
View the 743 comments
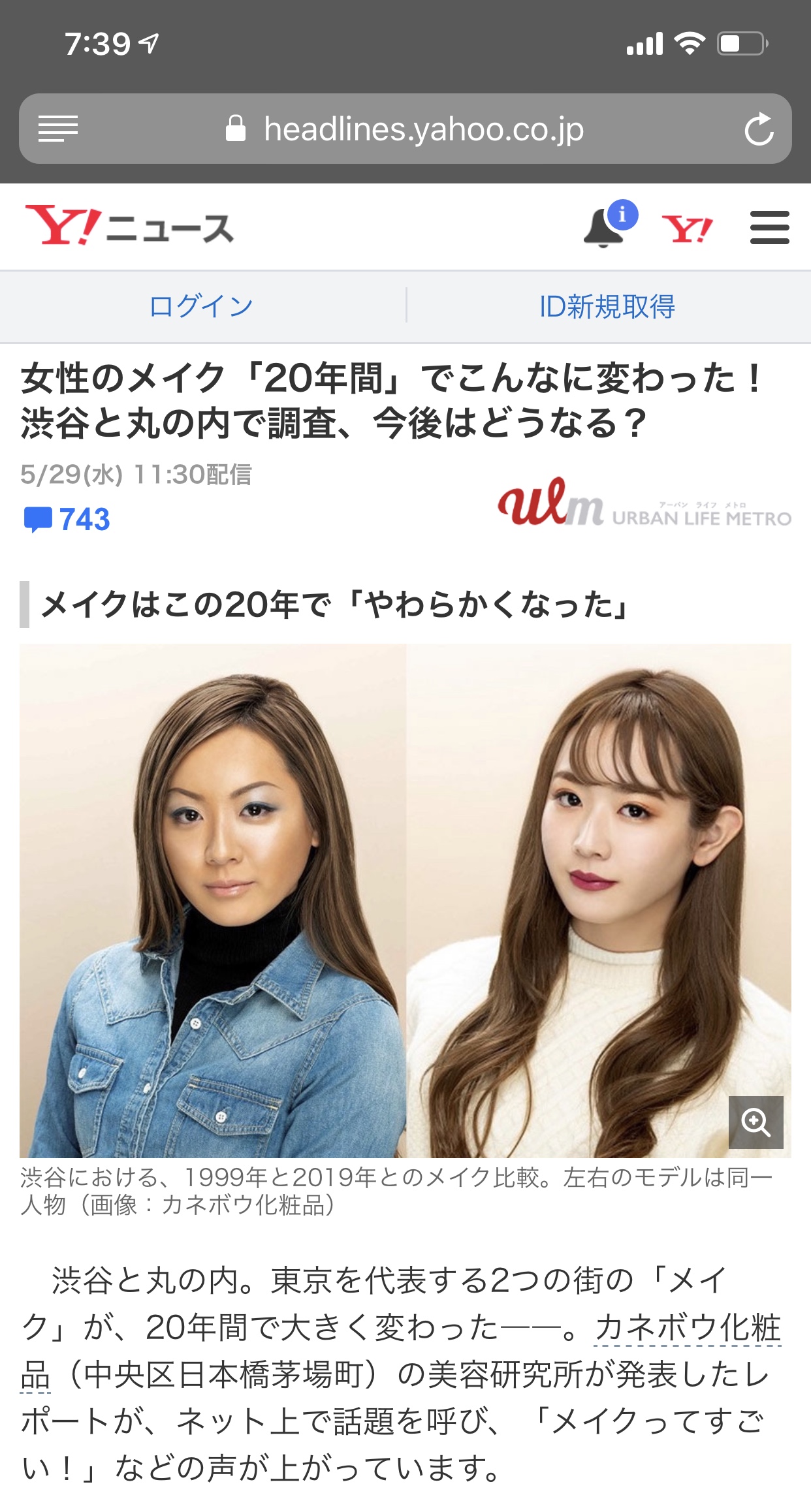67,520
